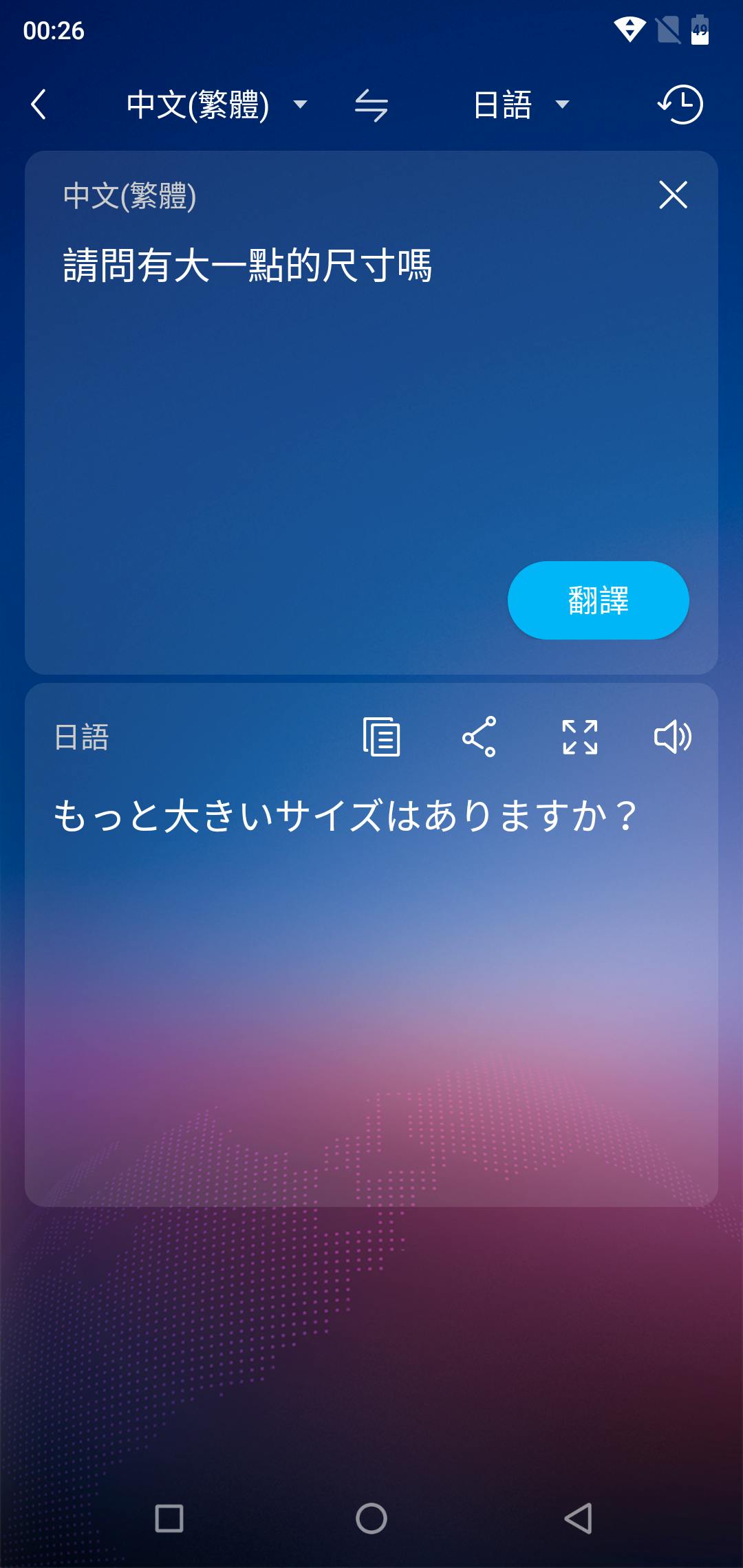Expand translation to full screen
Viewport: 743px width, 1568px height.
click(x=579, y=737)
